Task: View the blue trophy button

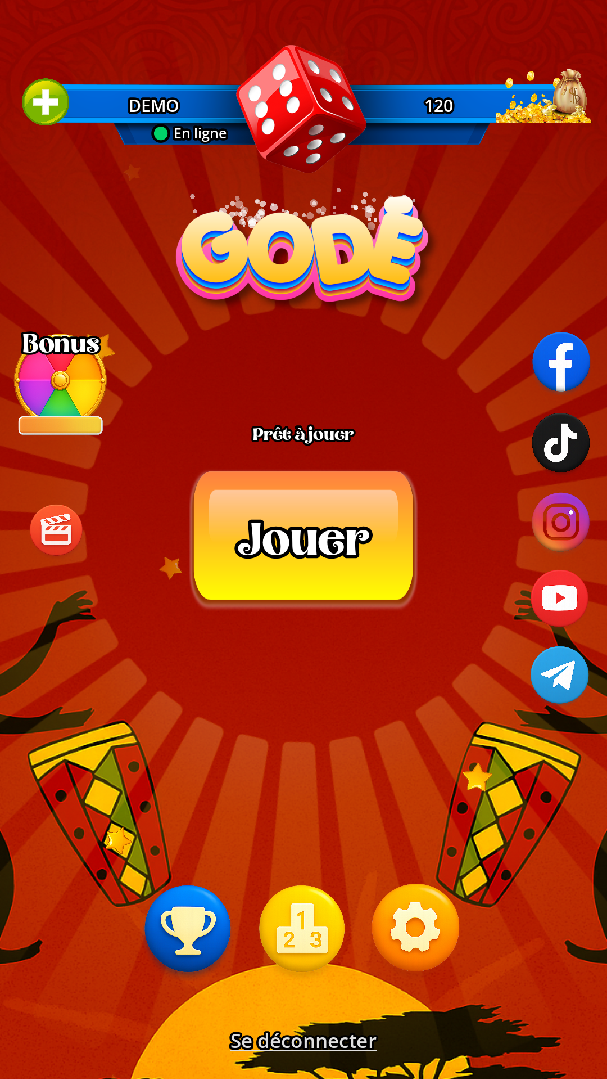Action: [187, 929]
